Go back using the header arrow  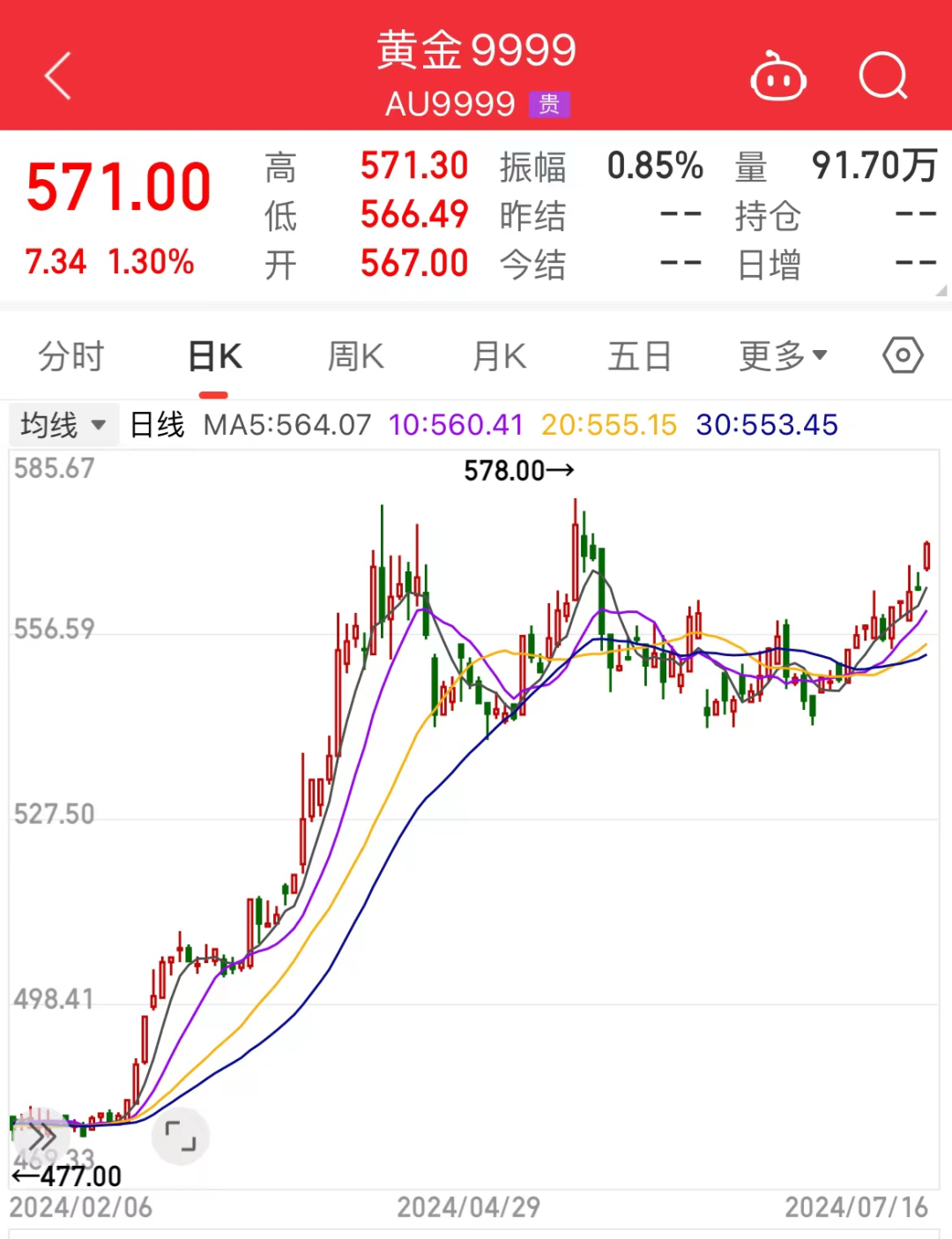58,76
